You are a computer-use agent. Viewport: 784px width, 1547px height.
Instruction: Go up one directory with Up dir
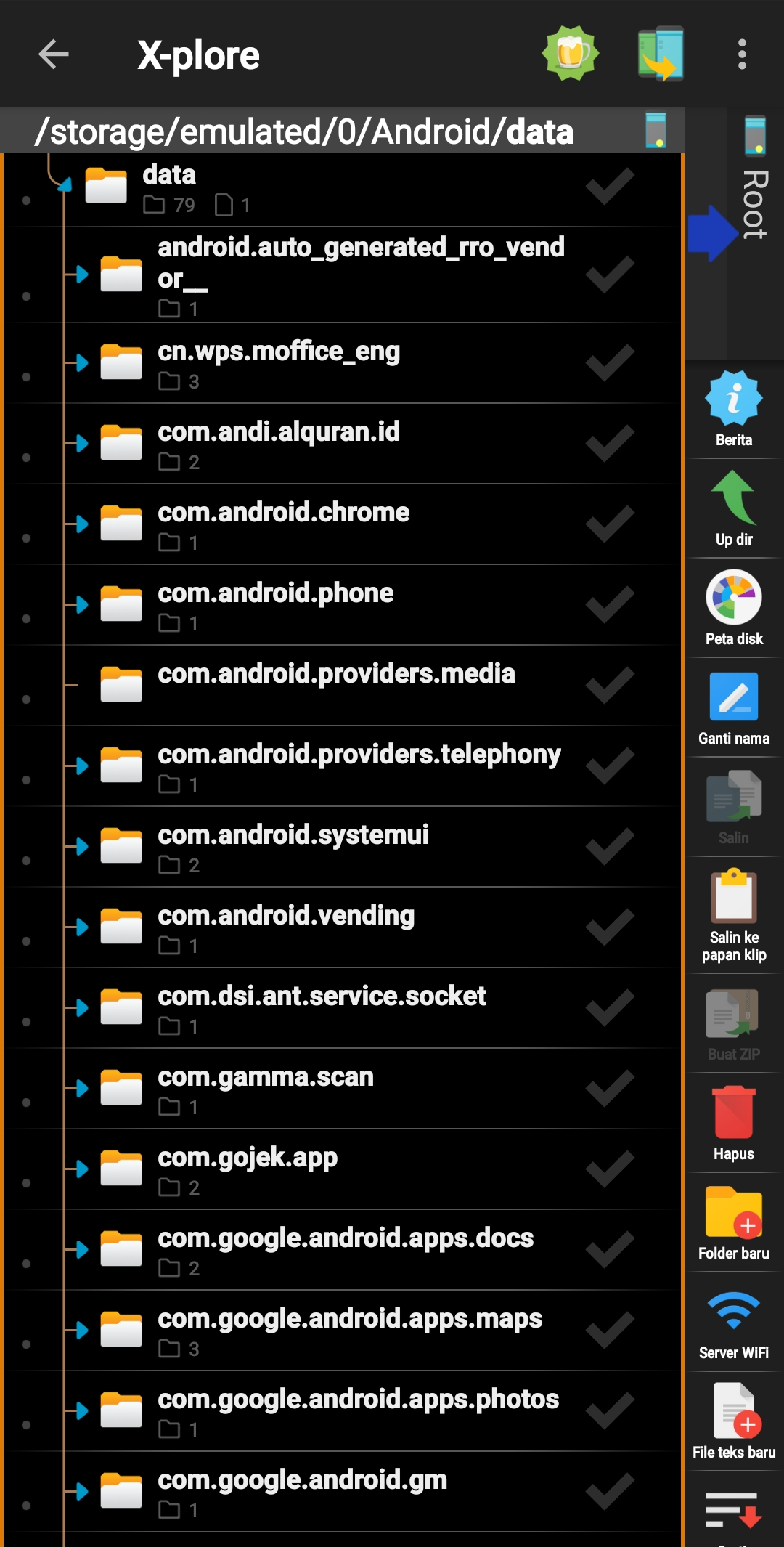[x=734, y=509]
